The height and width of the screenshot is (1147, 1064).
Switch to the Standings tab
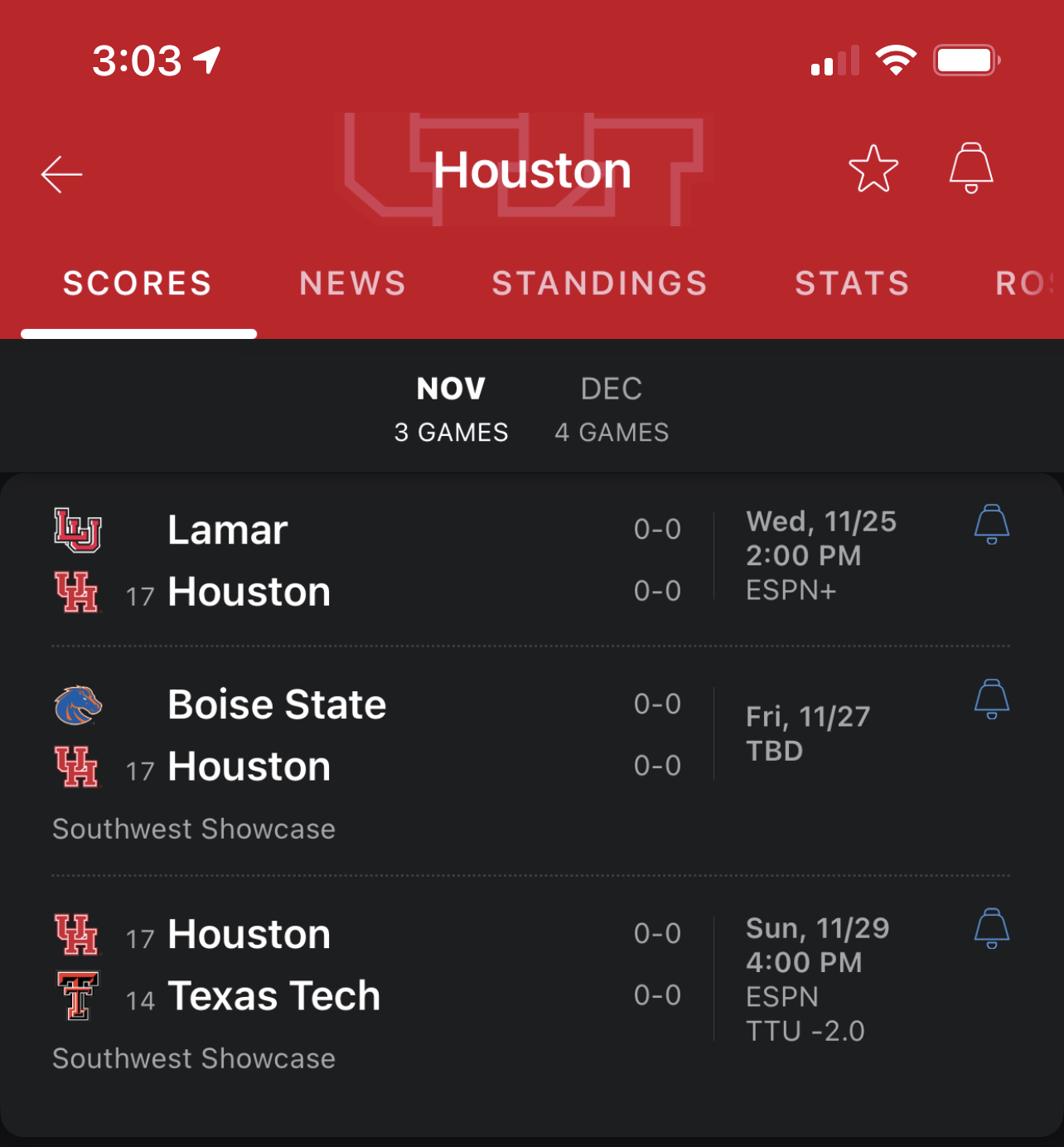point(600,283)
